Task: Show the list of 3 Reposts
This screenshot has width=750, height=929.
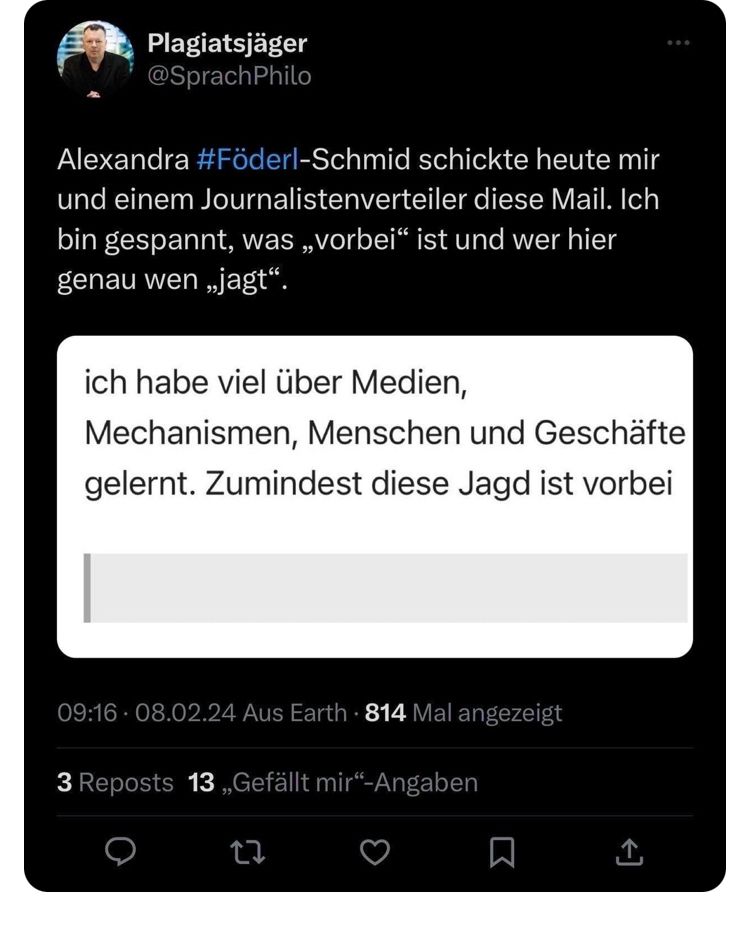Action: click(x=115, y=782)
